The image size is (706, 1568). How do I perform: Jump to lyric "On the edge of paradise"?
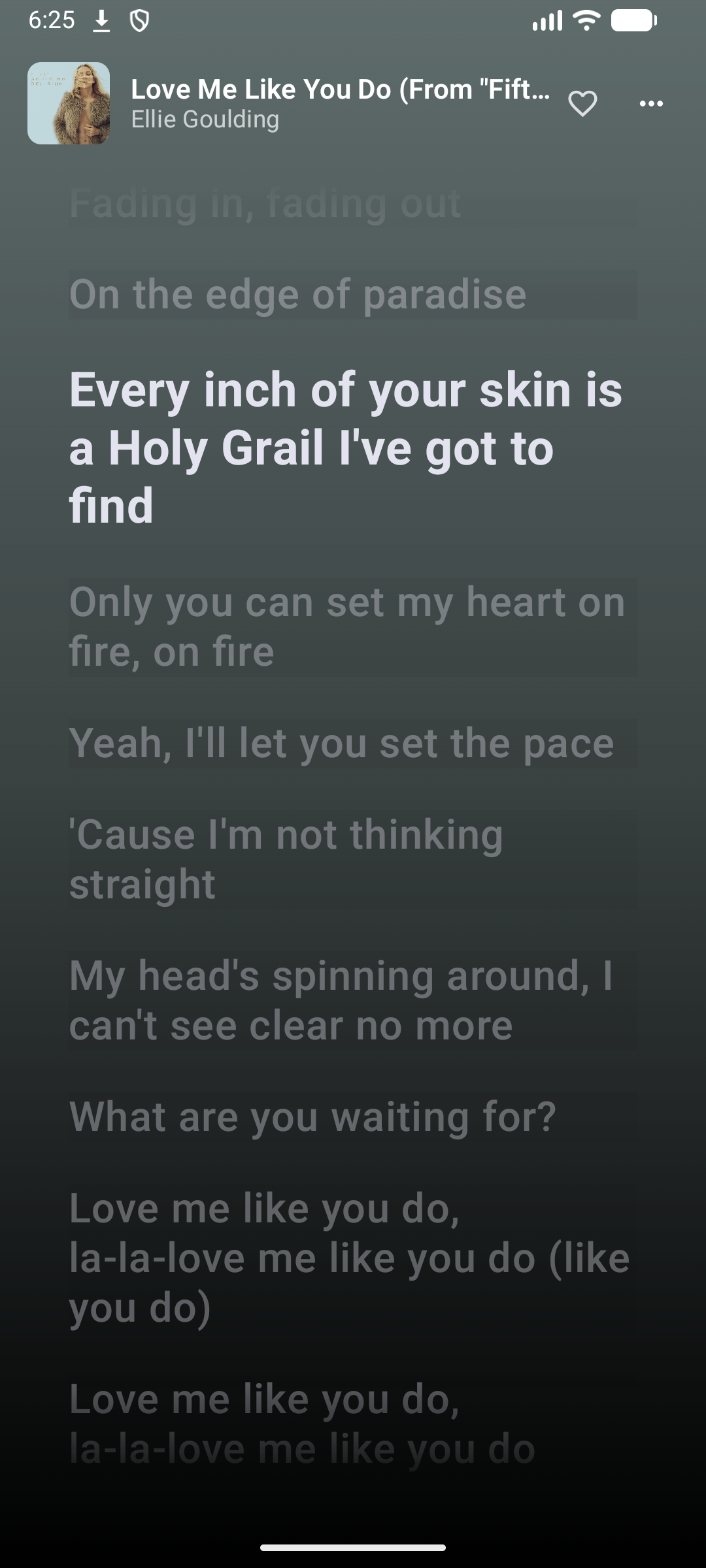tap(297, 295)
